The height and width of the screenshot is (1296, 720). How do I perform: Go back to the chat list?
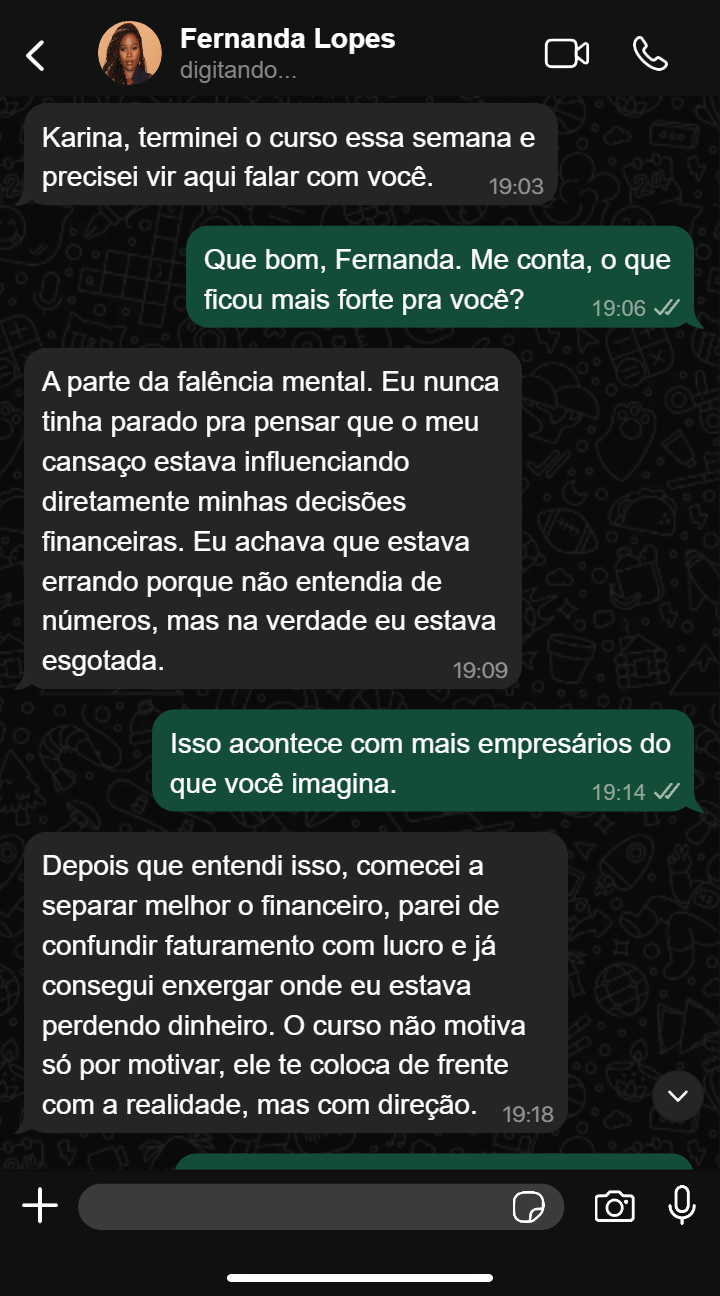tap(36, 55)
